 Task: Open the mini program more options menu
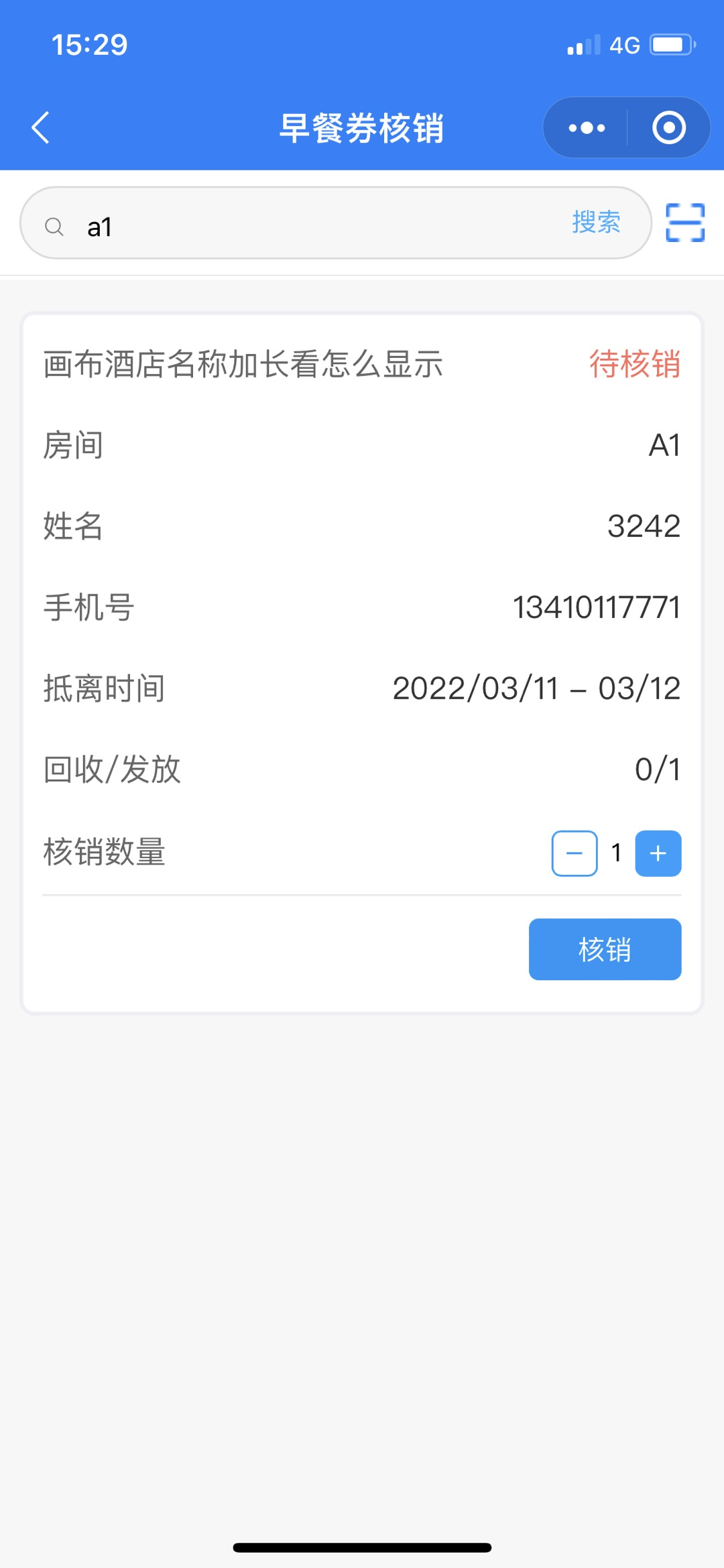tap(587, 127)
